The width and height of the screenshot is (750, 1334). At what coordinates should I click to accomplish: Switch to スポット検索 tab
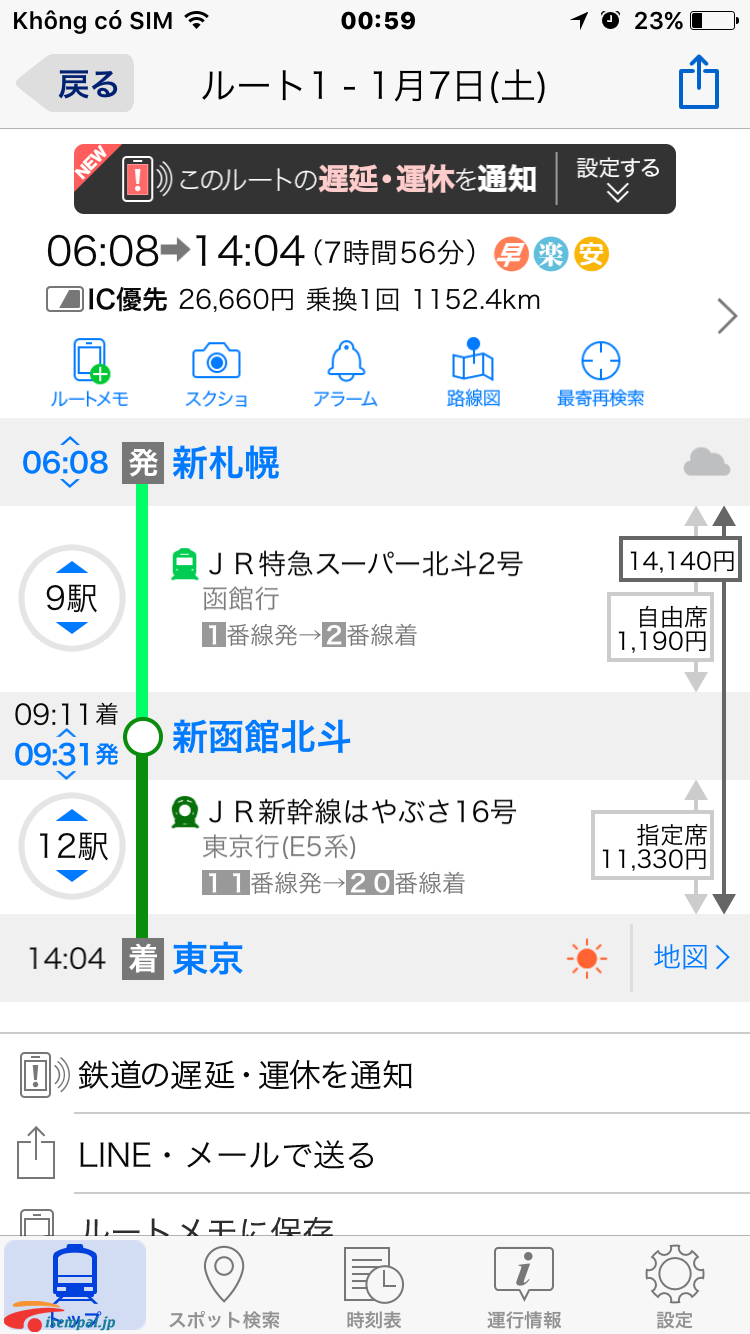(x=224, y=1286)
